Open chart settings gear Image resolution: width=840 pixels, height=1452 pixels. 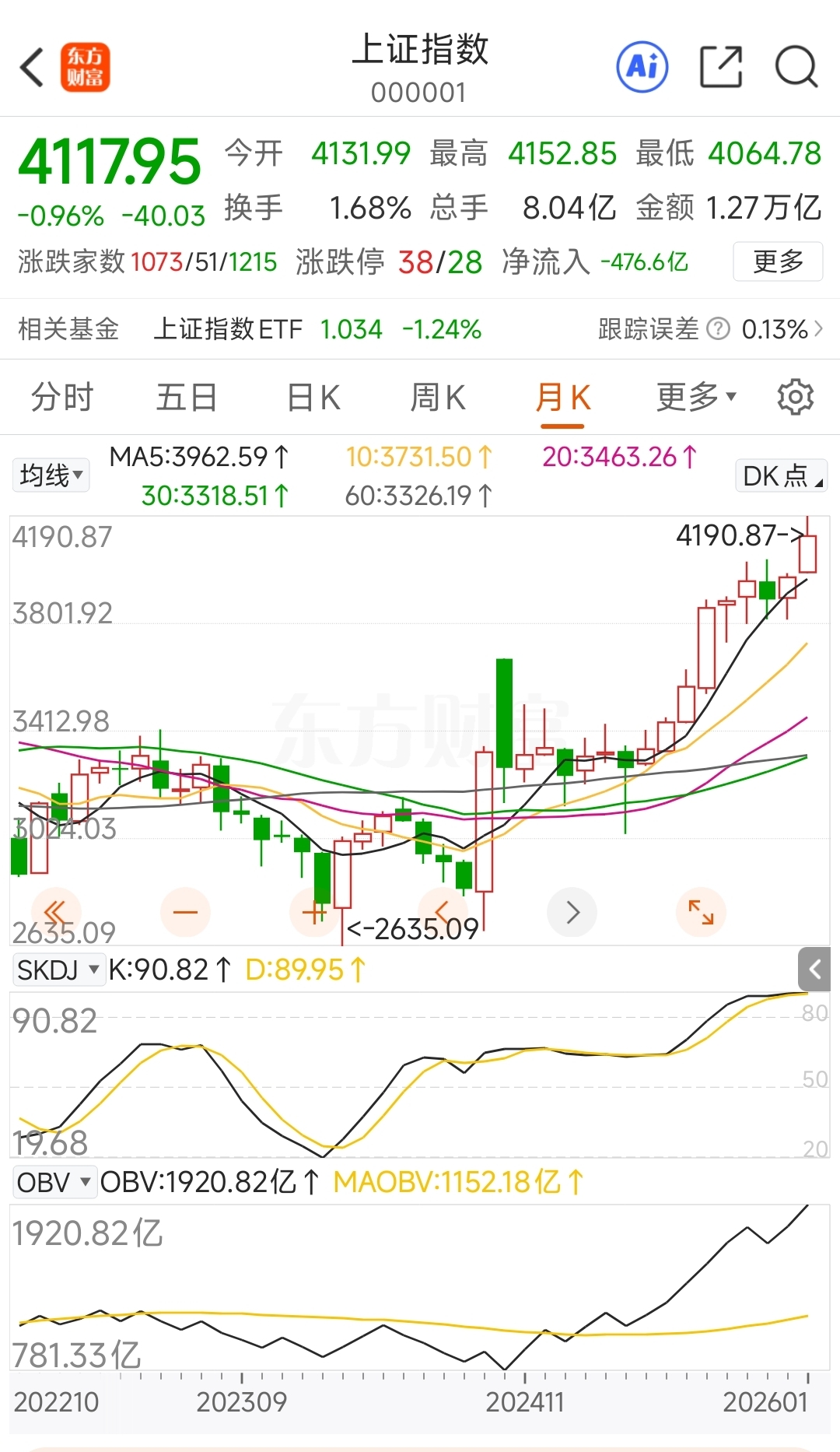click(x=796, y=398)
